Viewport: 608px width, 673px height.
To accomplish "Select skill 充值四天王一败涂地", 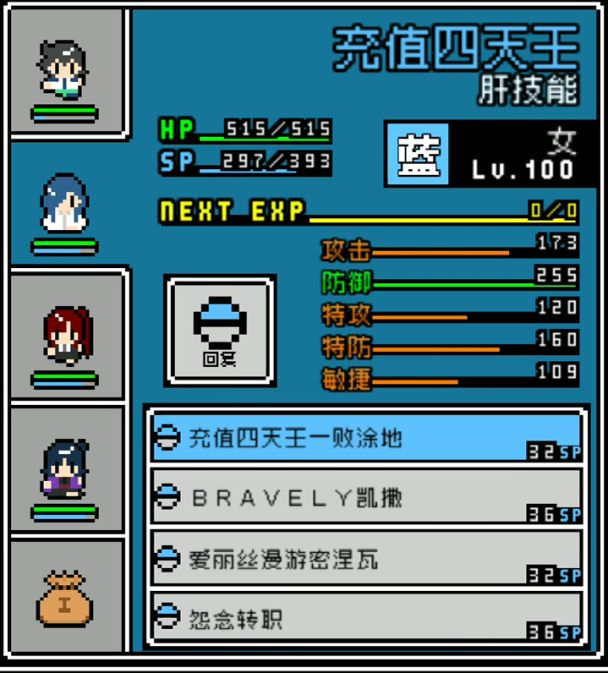I will (365, 438).
